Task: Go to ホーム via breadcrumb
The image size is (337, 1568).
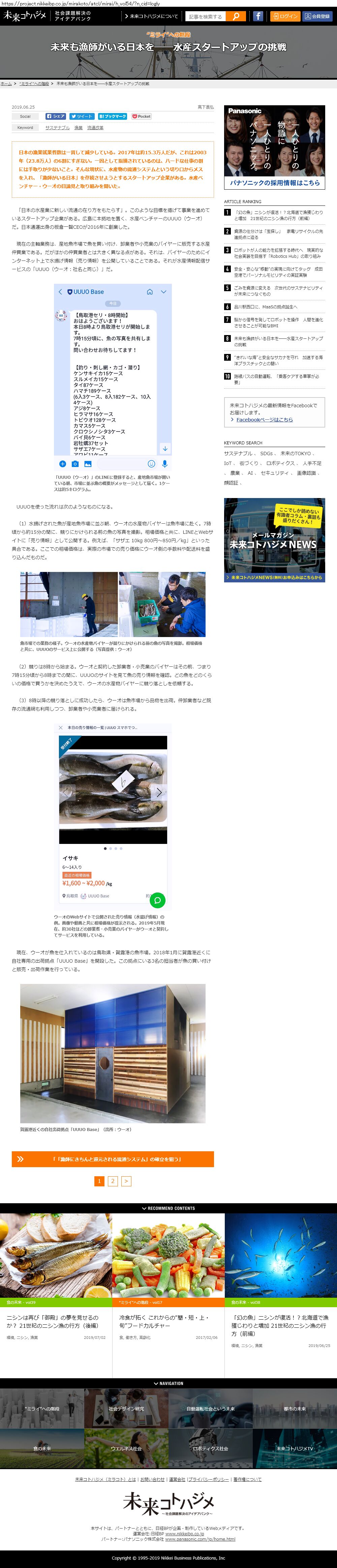Action: (6, 83)
